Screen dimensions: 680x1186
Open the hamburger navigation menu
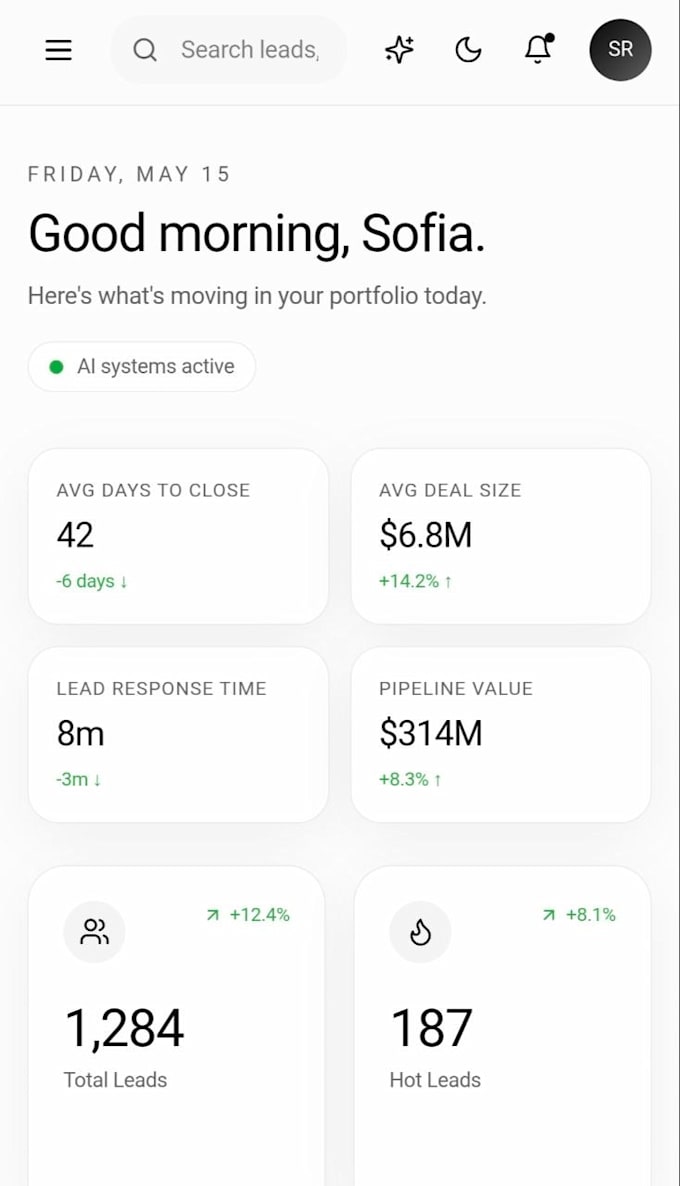coord(58,50)
